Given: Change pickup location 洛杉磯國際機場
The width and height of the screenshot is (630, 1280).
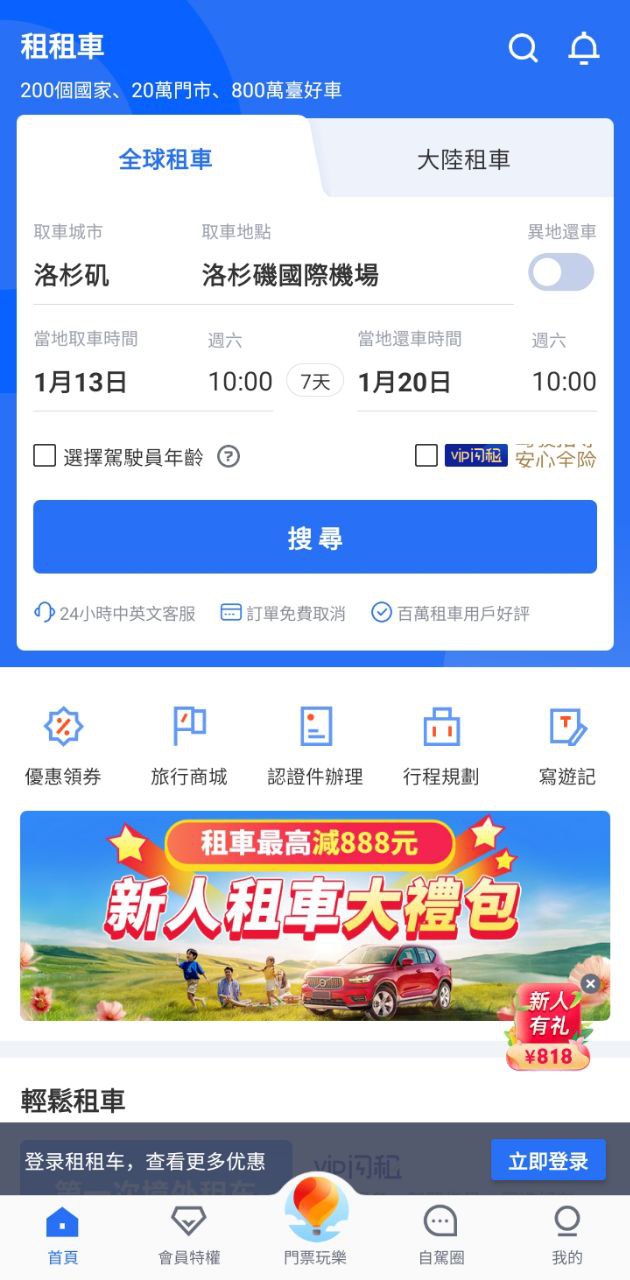Looking at the screenshot, I should point(290,275).
